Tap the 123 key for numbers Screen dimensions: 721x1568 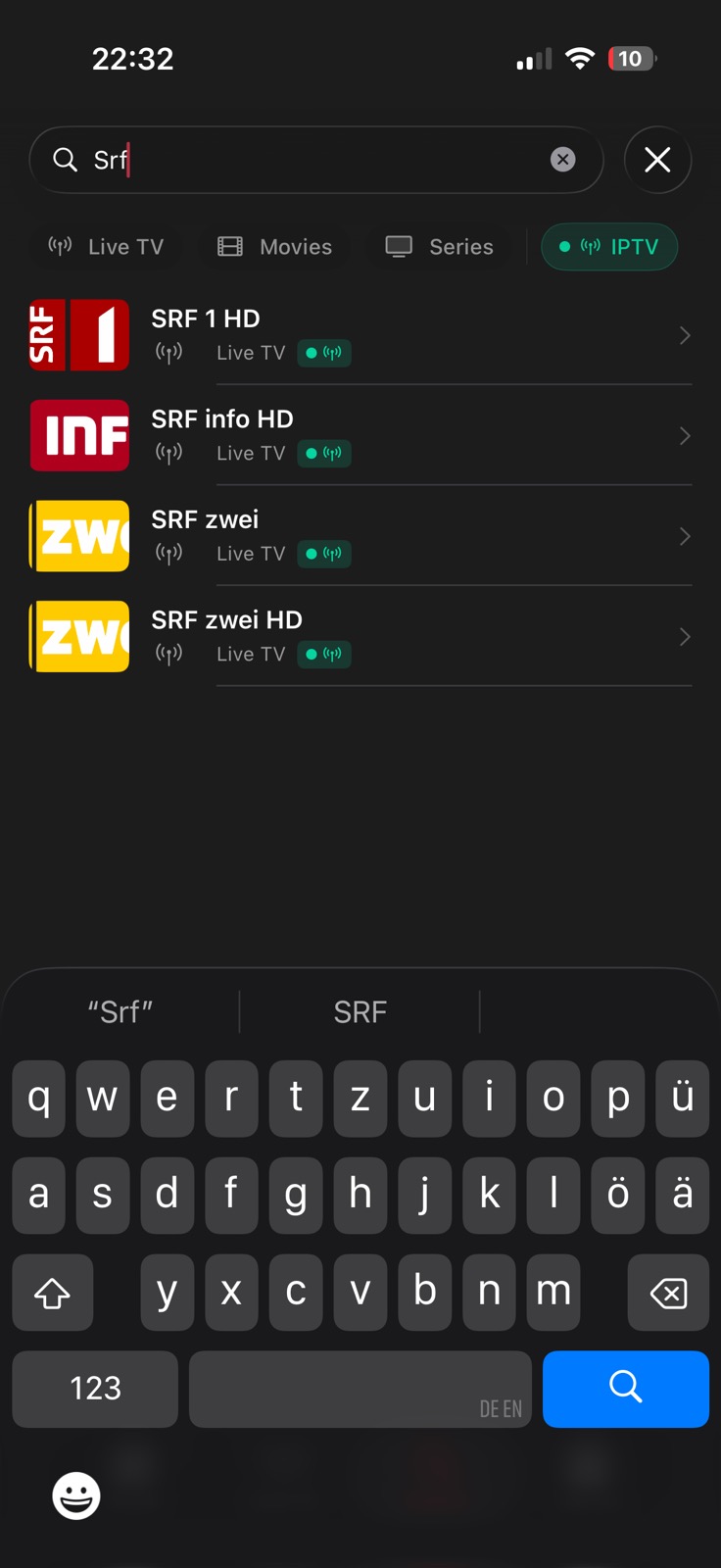pyautogui.click(x=94, y=1389)
